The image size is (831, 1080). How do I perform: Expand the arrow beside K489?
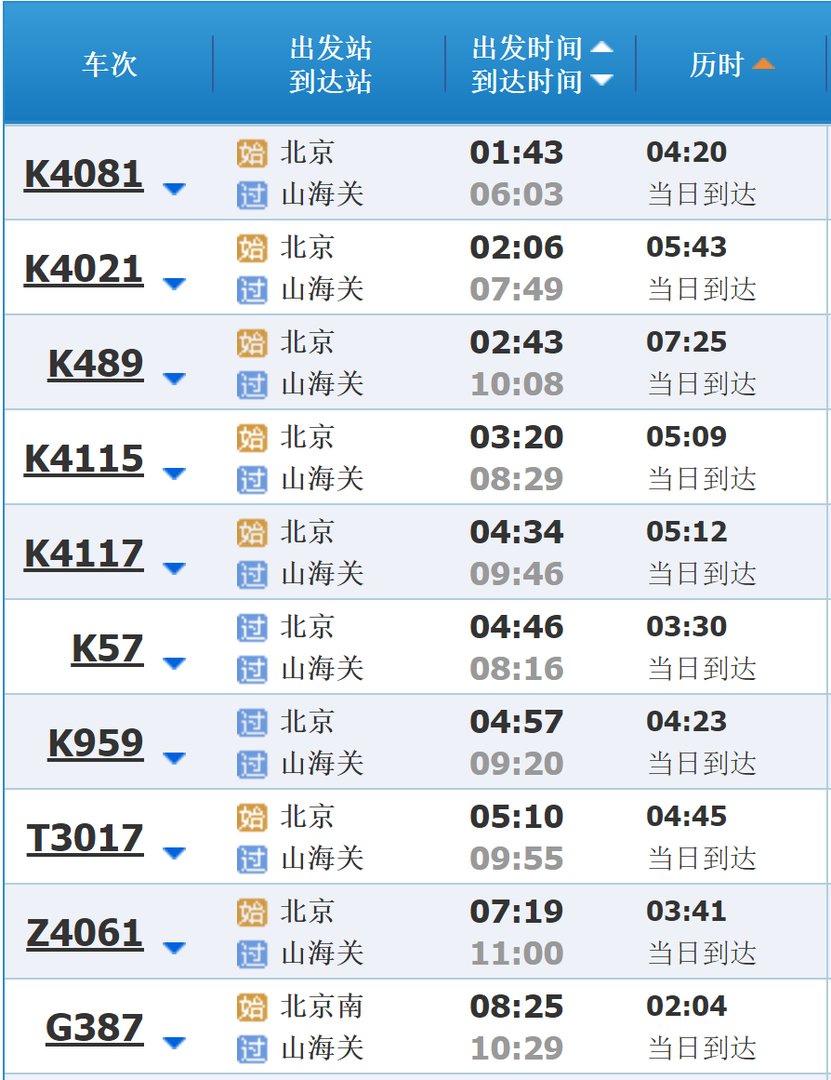tap(174, 380)
